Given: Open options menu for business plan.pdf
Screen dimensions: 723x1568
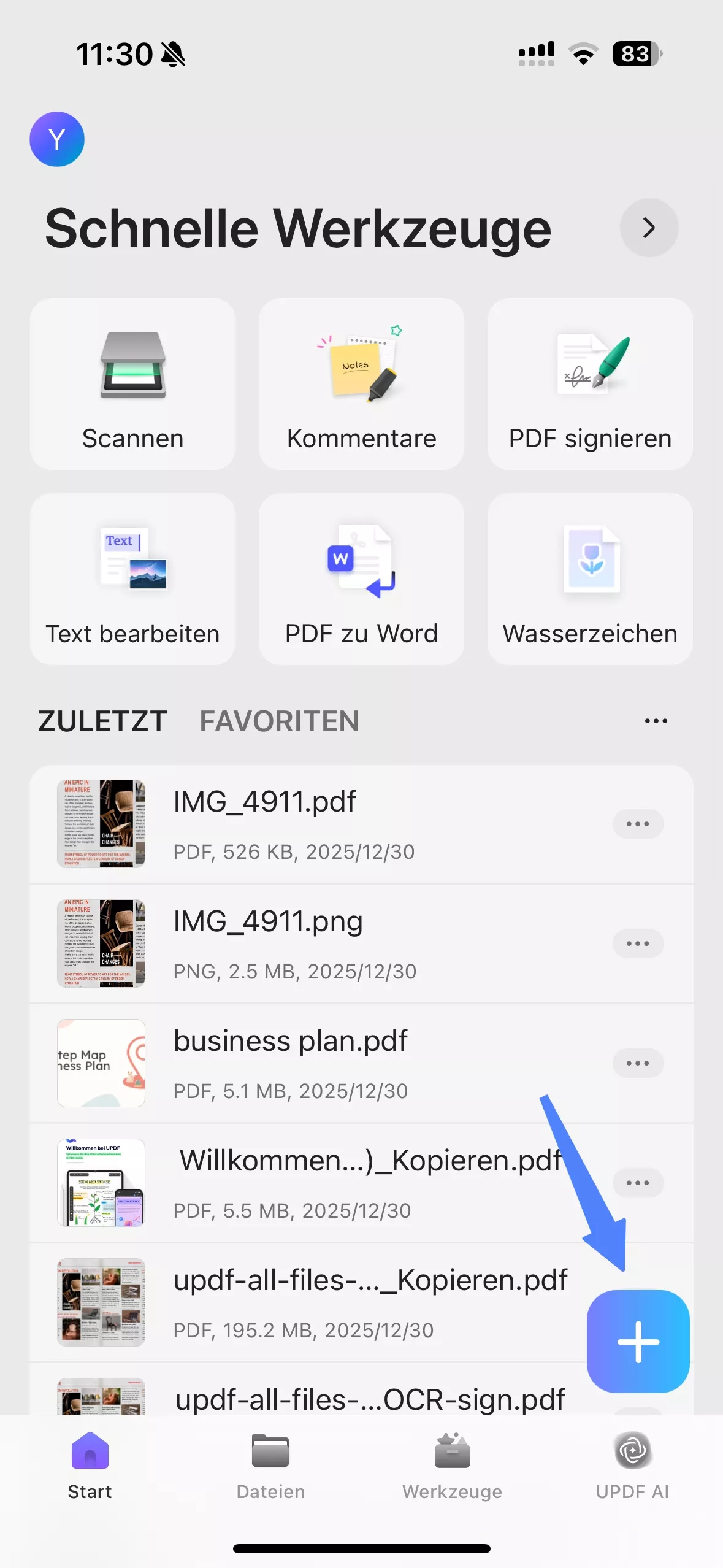Looking at the screenshot, I should 638,1063.
